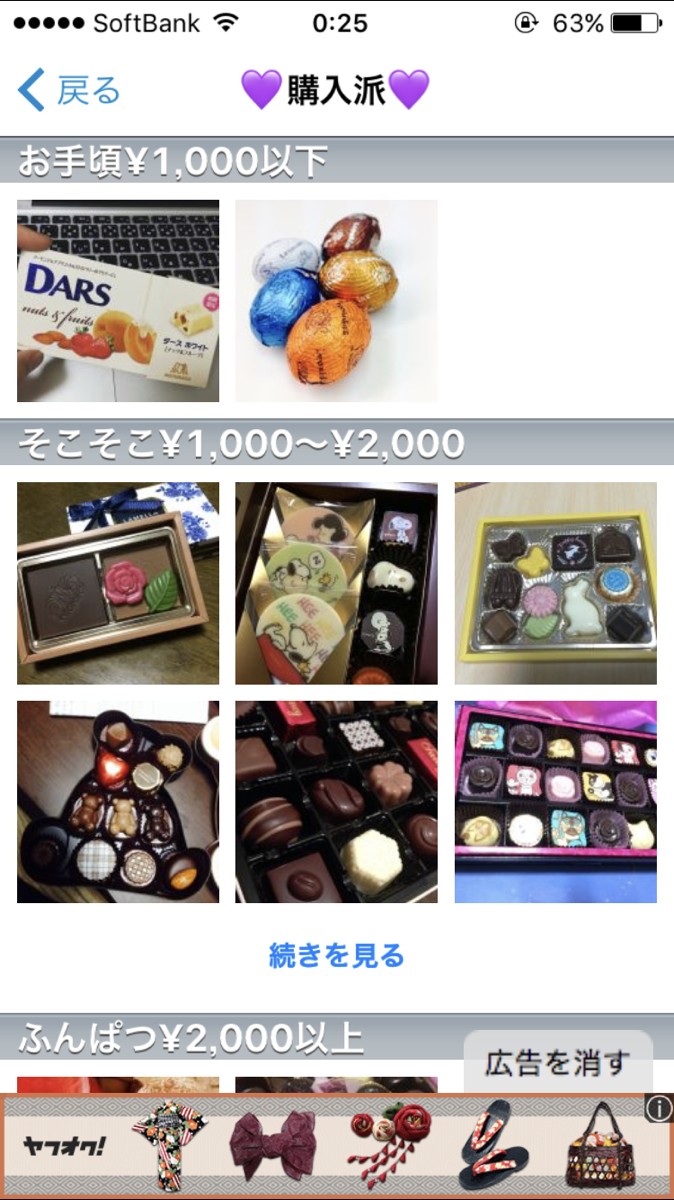Open the rose and leaf chocolate photo

point(118,583)
